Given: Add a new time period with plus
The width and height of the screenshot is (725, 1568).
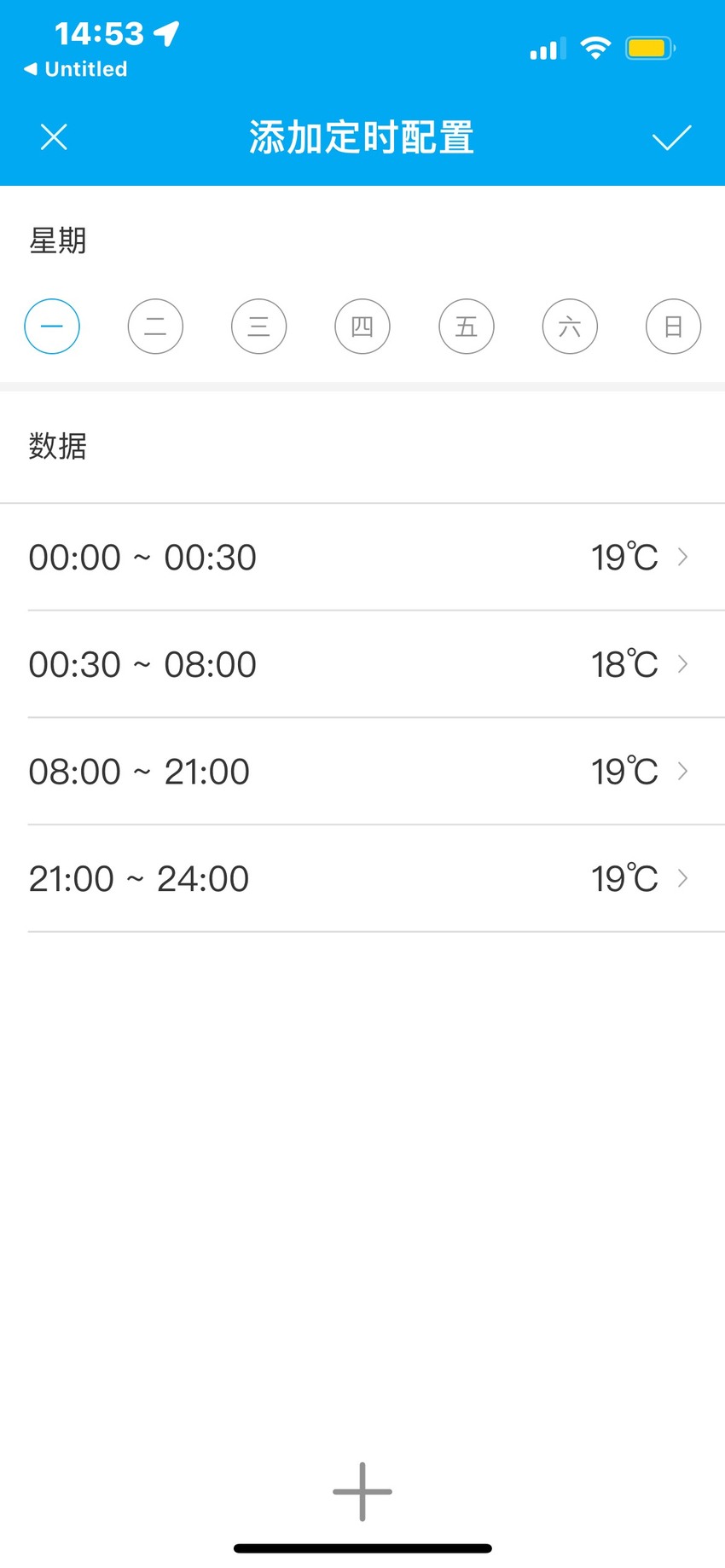Looking at the screenshot, I should click(x=362, y=1492).
